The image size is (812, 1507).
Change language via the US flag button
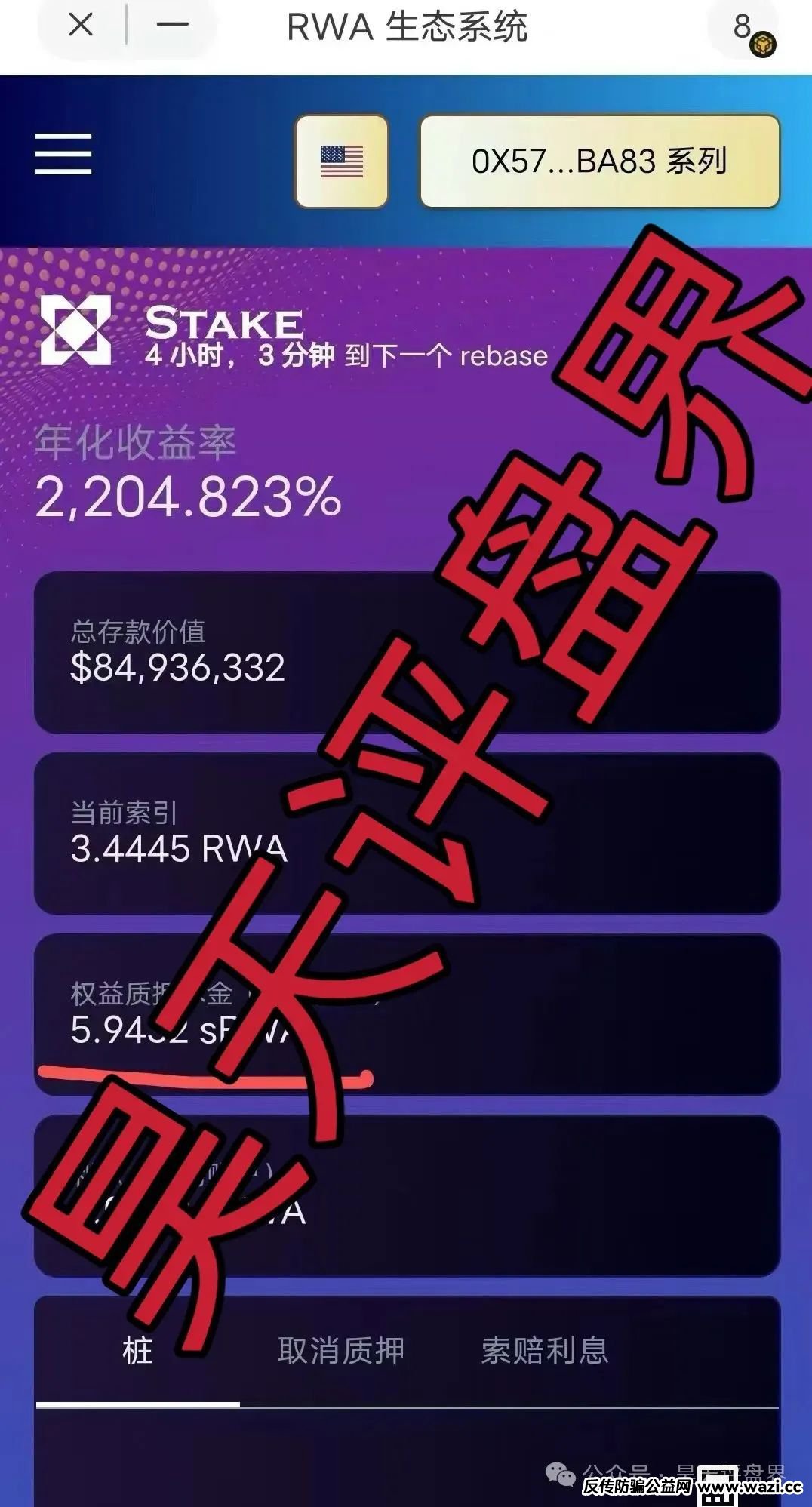341,161
